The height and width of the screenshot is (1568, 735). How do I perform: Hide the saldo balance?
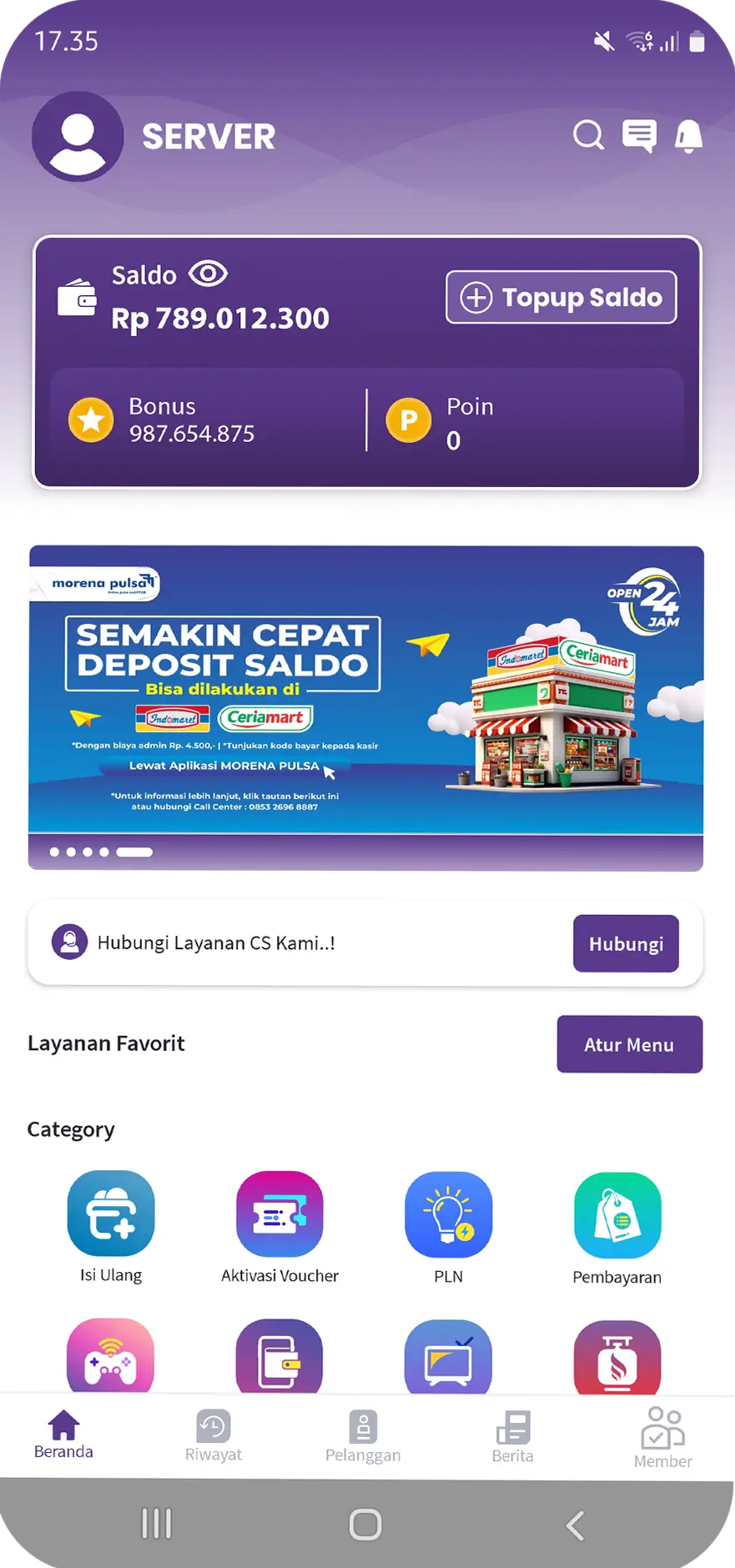pyautogui.click(x=208, y=274)
